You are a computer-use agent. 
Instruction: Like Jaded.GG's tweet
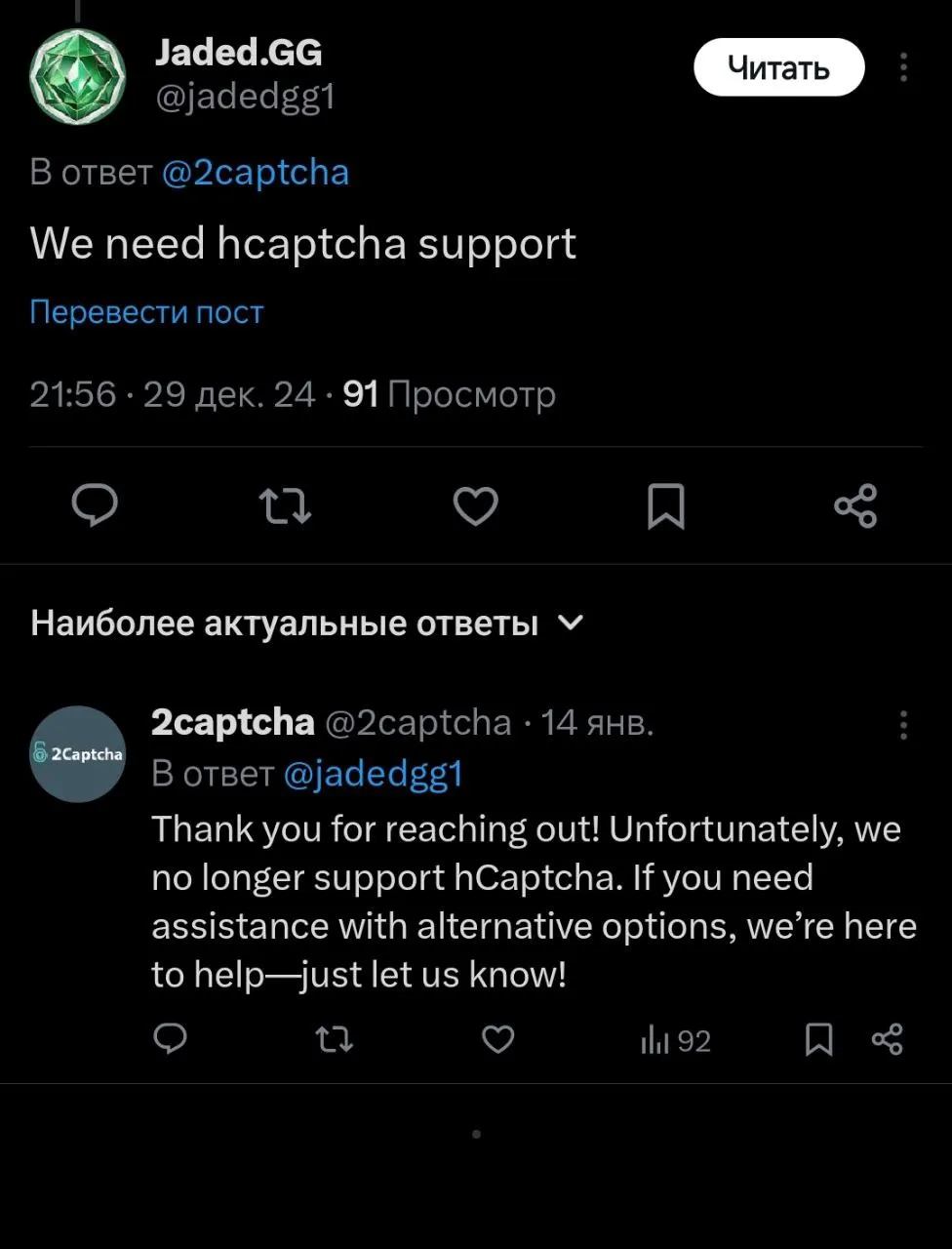click(475, 506)
